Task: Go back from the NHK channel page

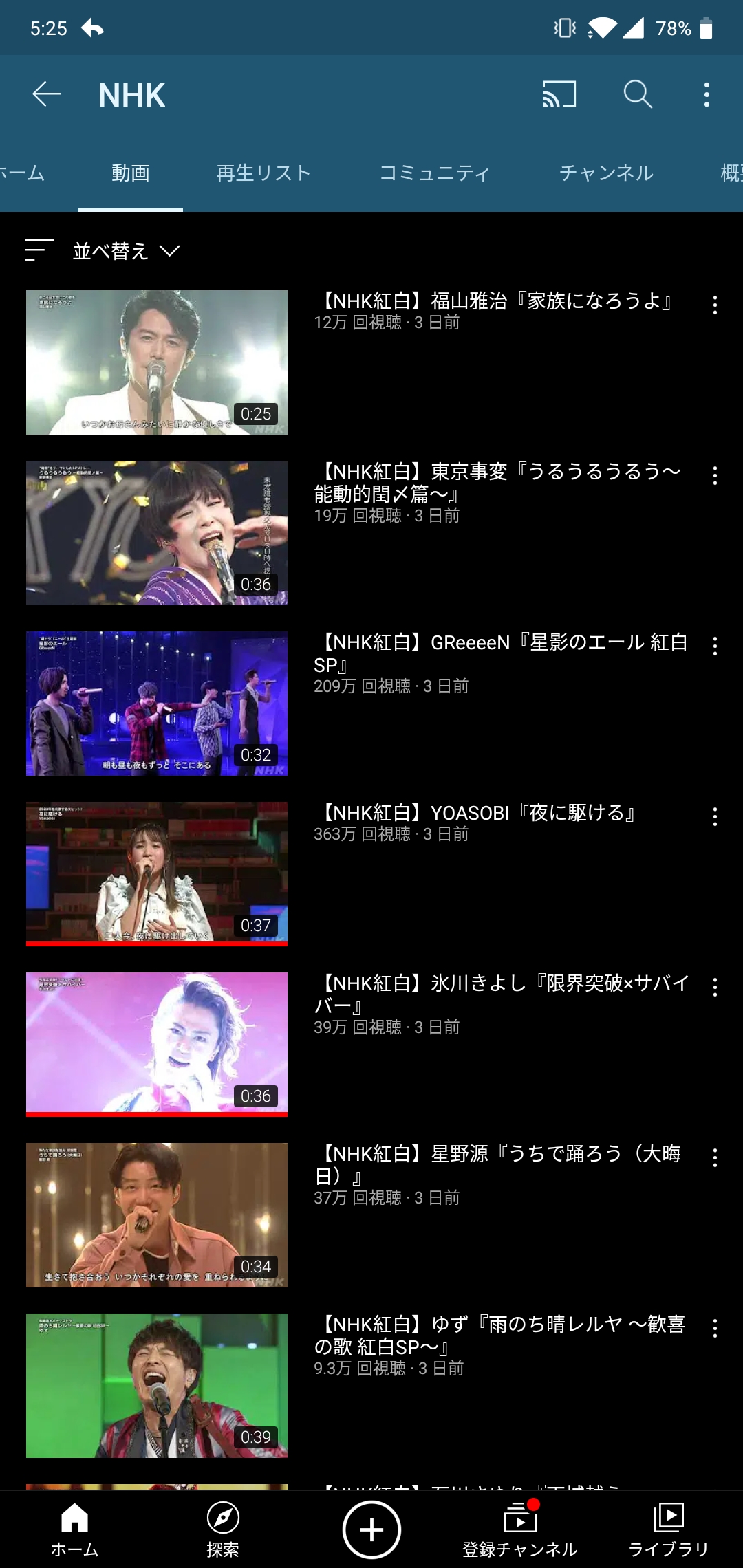Action: [47, 94]
